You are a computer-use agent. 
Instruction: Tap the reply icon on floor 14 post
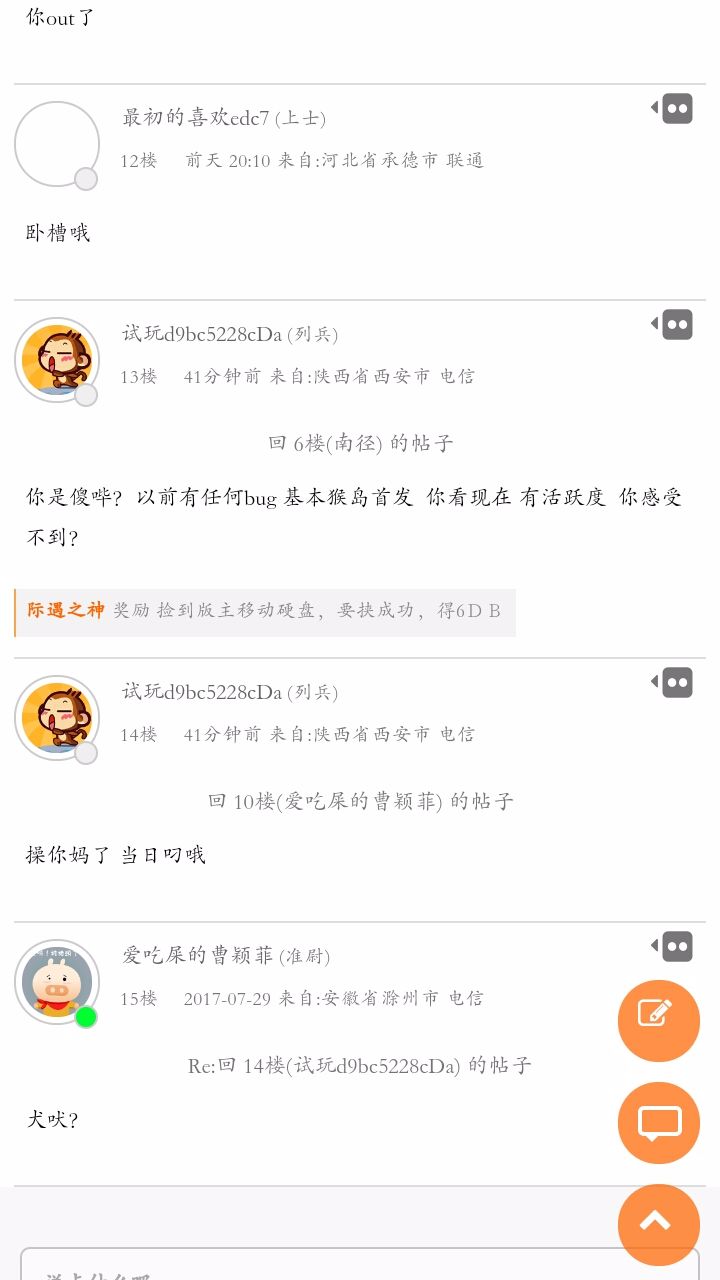coord(672,682)
